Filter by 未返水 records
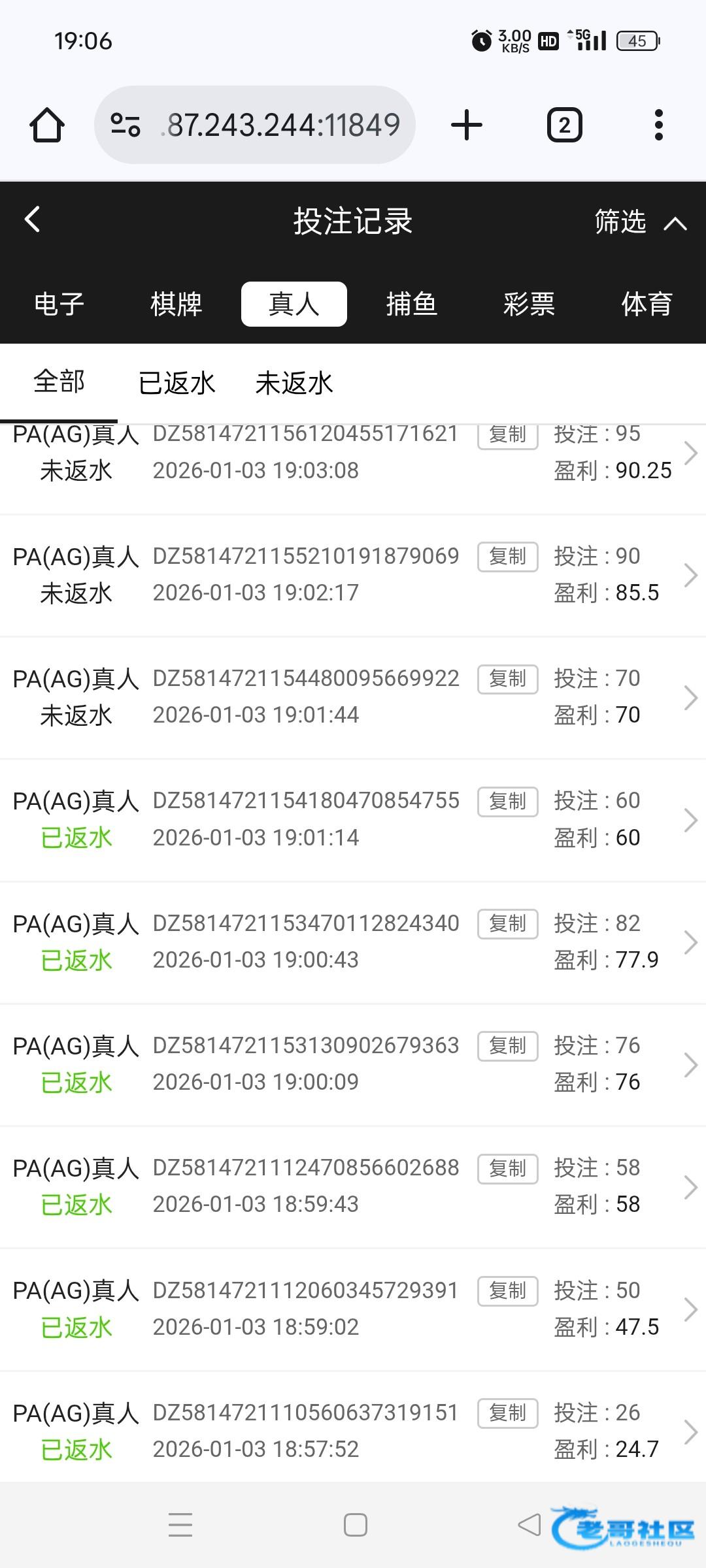This screenshot has width=706, height=1568. point(294,384)
